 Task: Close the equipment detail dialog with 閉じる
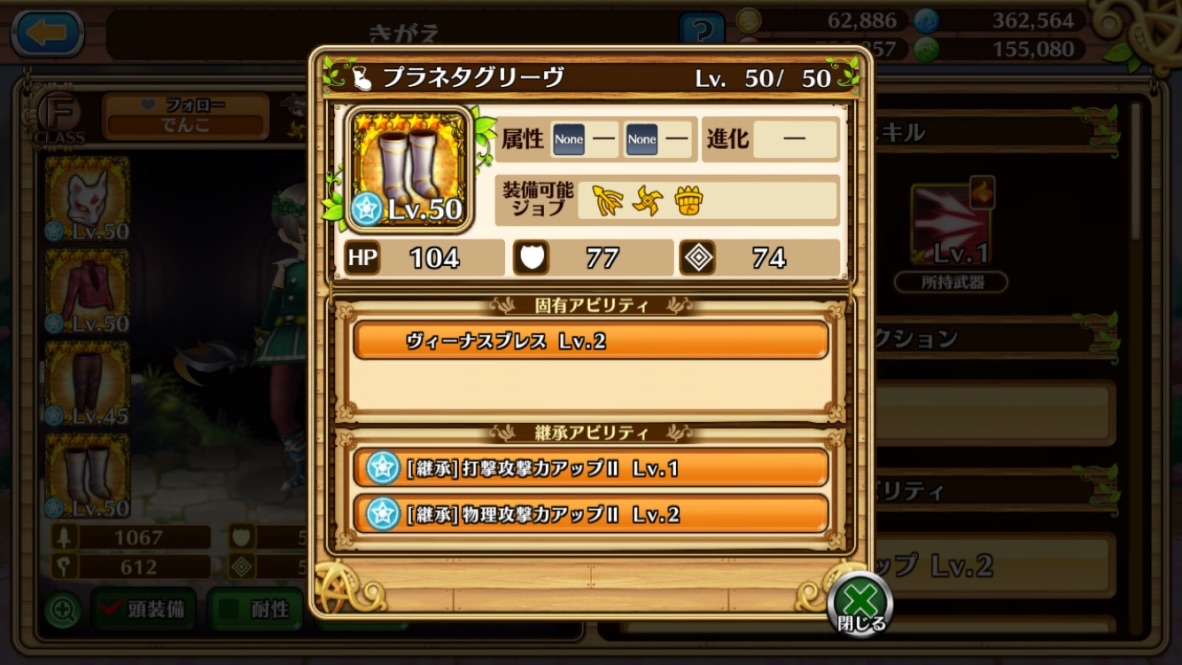point(861,604)
